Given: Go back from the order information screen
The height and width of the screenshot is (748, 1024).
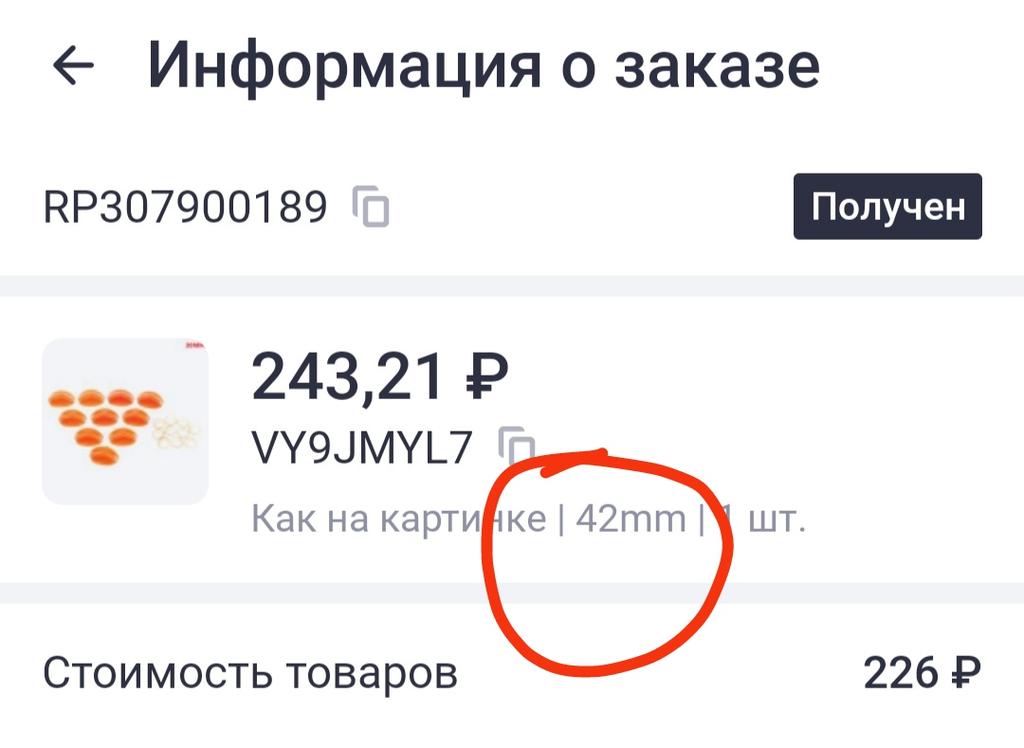Looking at the screenshot, I should click(72, 67).
